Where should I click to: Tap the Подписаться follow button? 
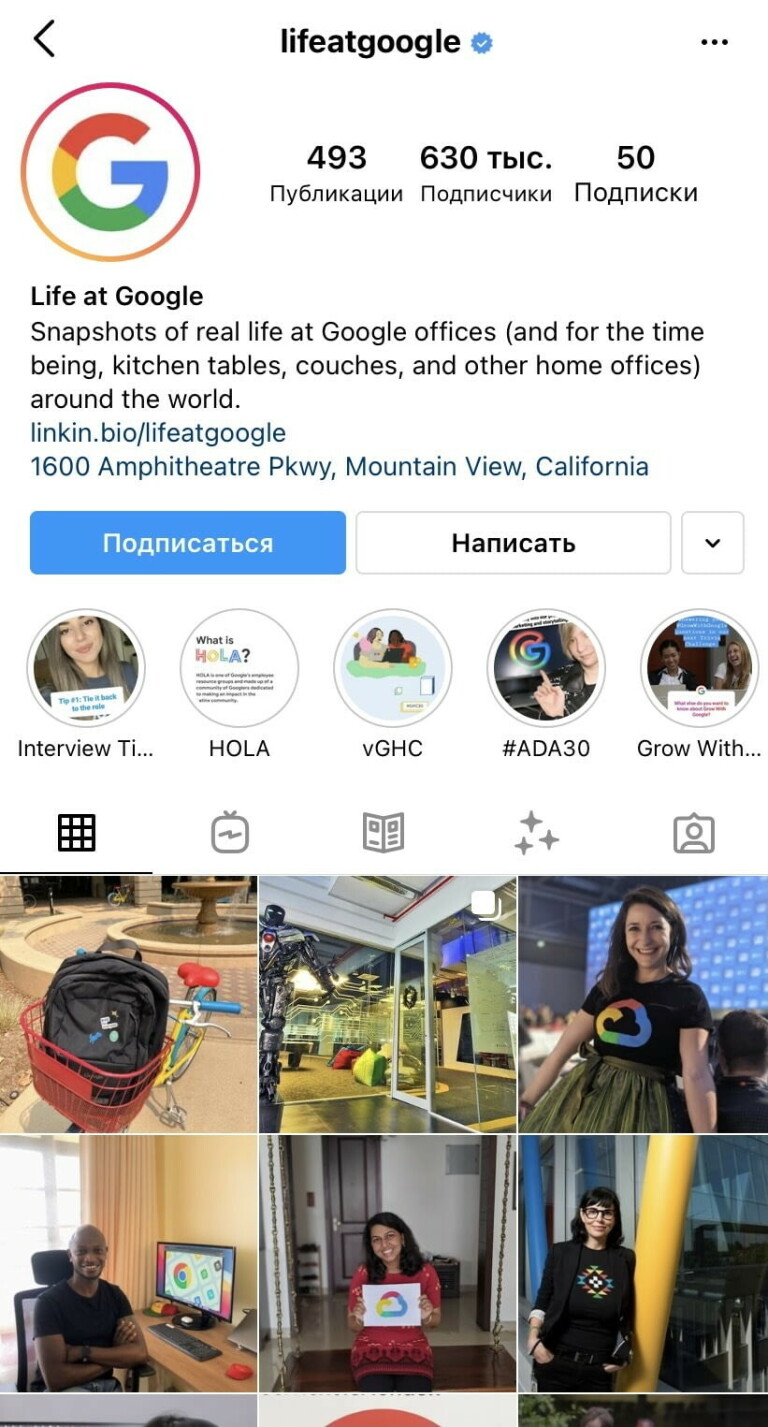(188, 543)
